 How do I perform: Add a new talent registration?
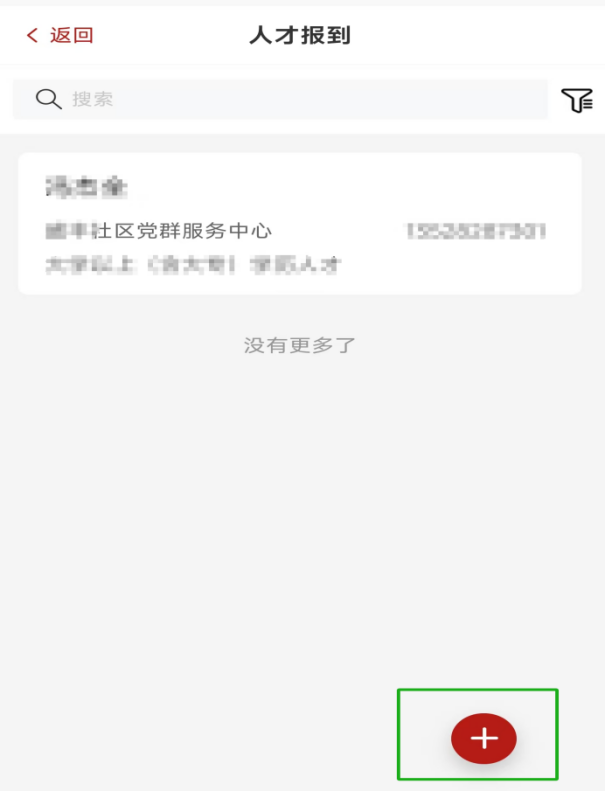click(x=484, y=739)
